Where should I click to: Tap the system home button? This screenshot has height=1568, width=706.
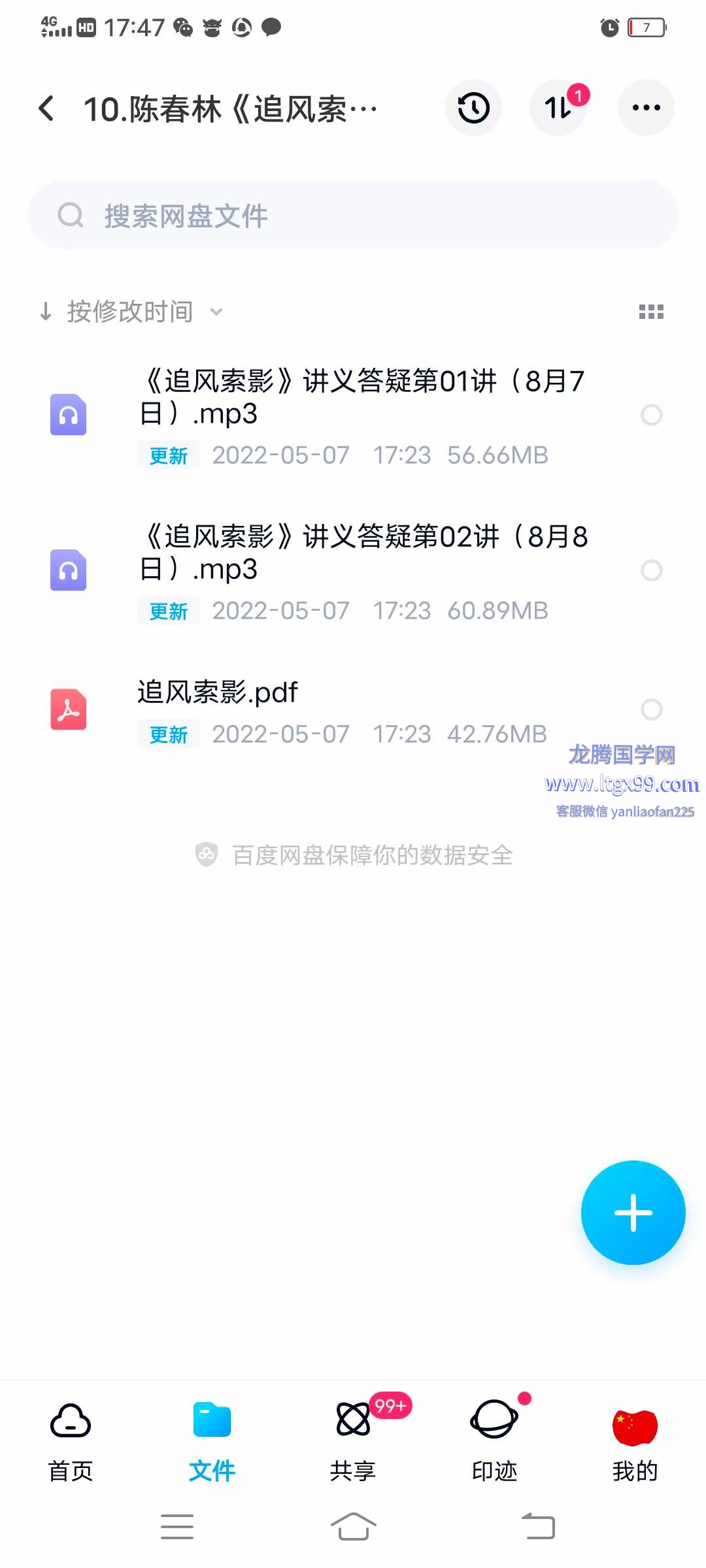pos(353,1527)
